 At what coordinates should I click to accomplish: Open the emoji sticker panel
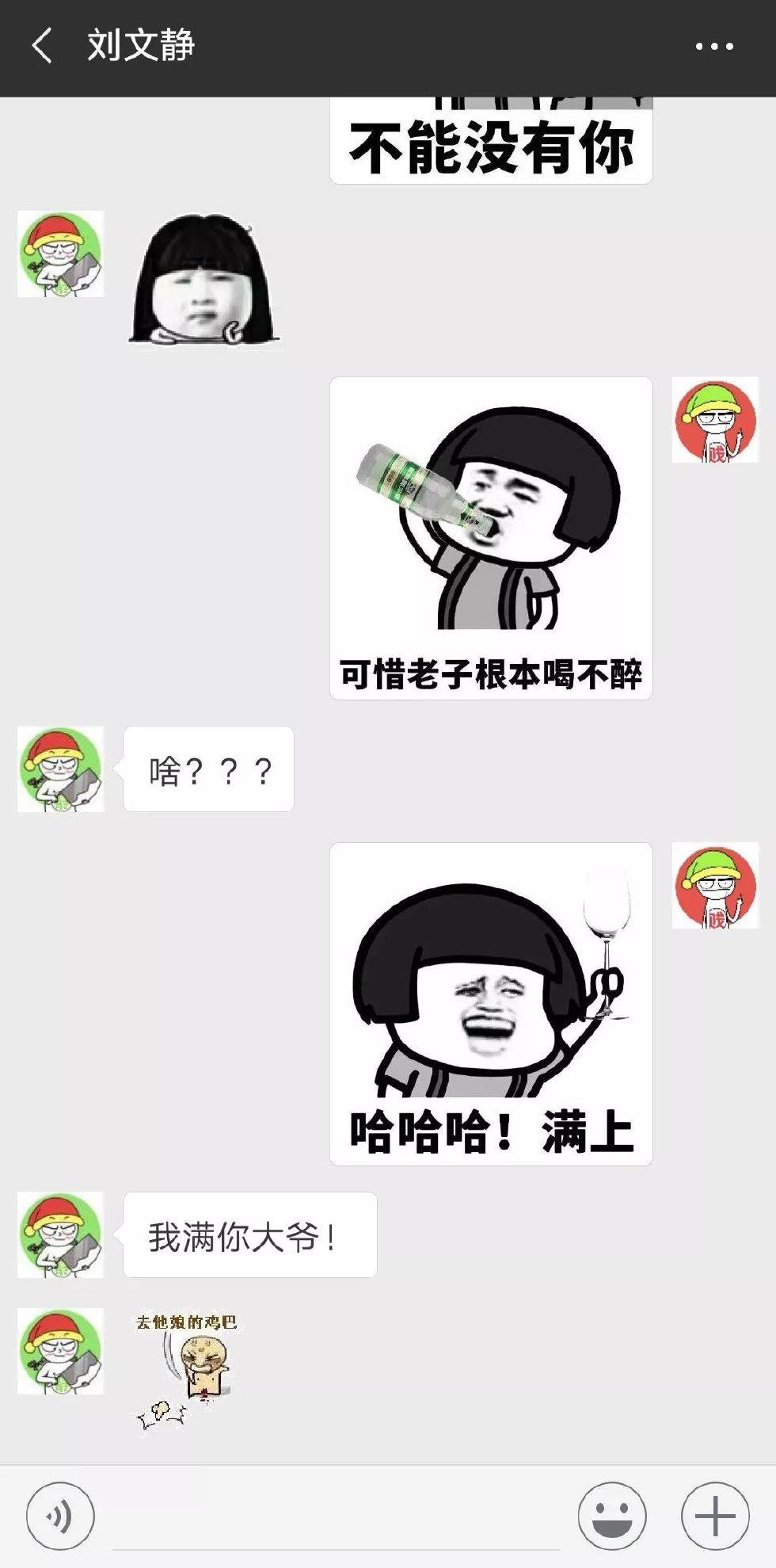click(611, 1516)
